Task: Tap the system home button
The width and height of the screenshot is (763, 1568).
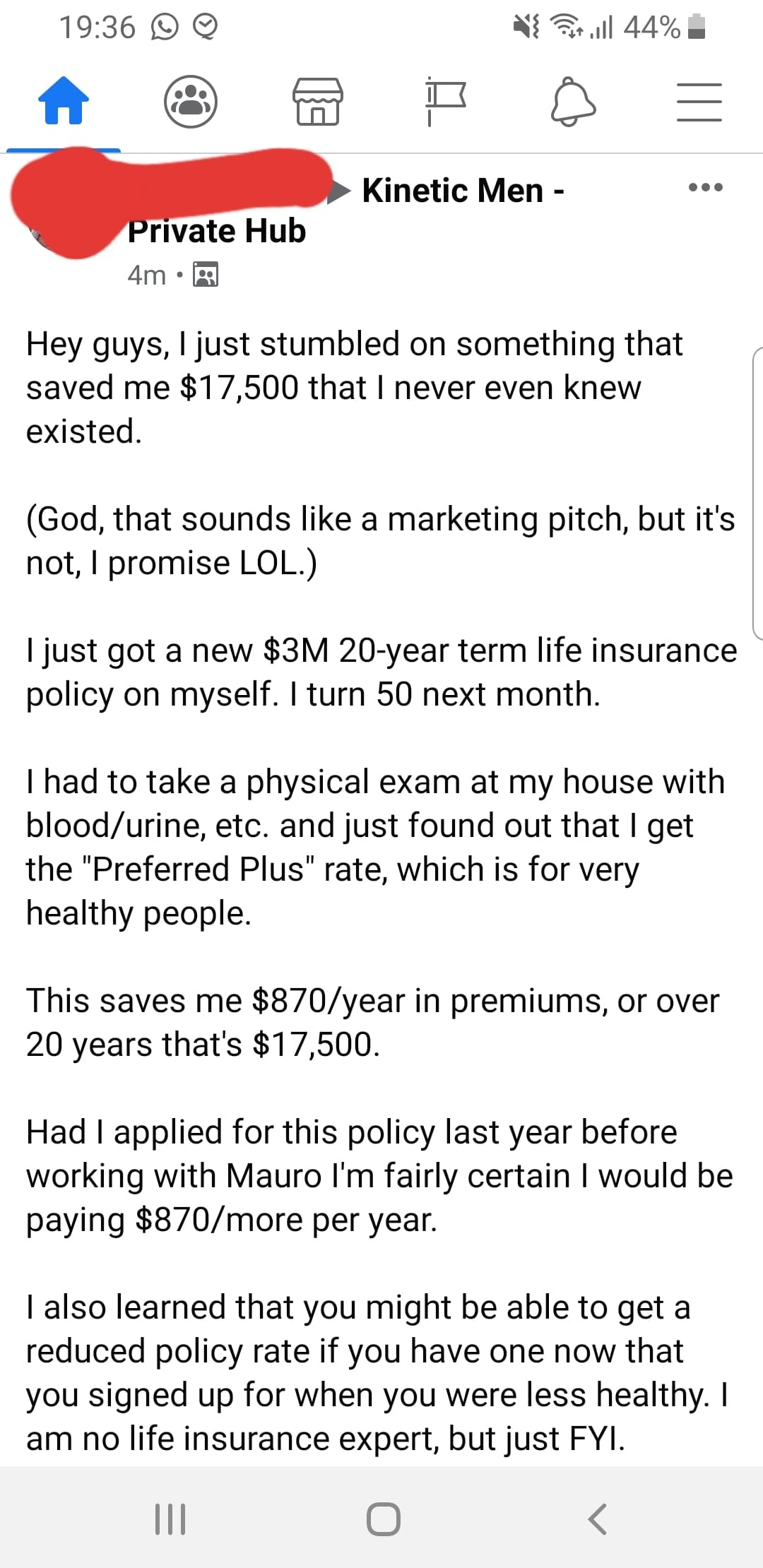Action: tap(384, 1519)
